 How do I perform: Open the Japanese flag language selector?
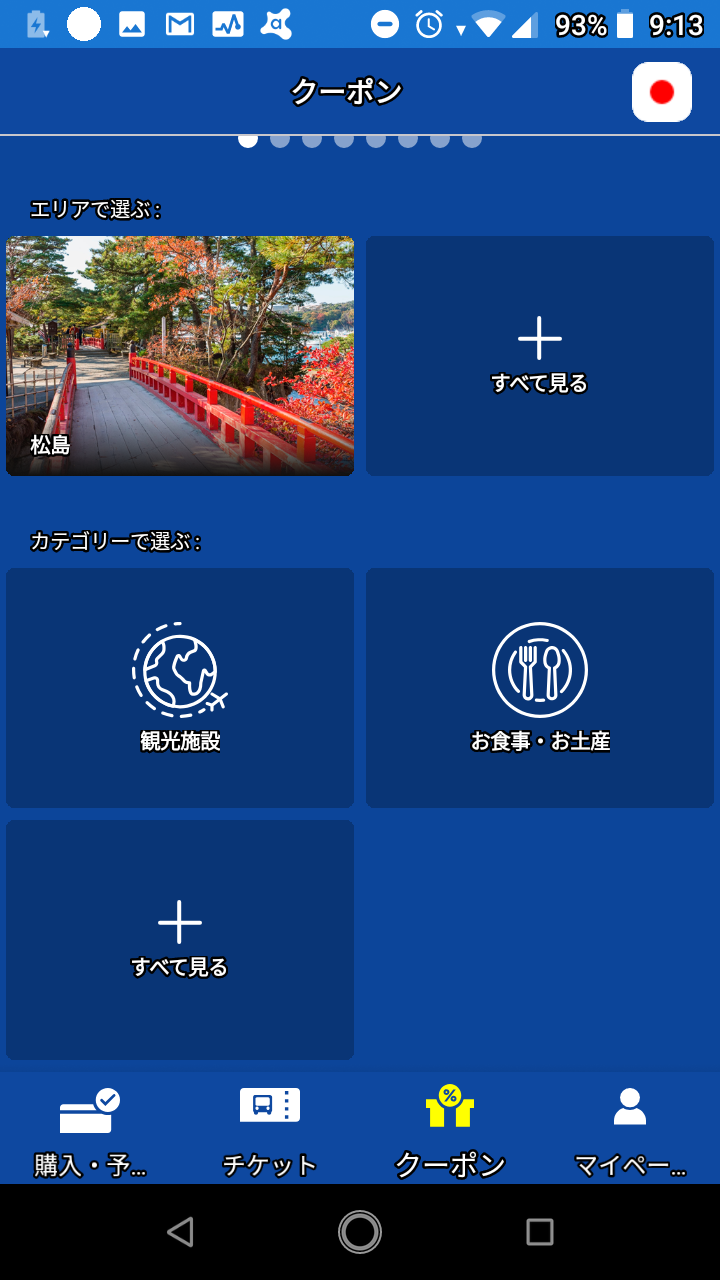click(661, 92)
